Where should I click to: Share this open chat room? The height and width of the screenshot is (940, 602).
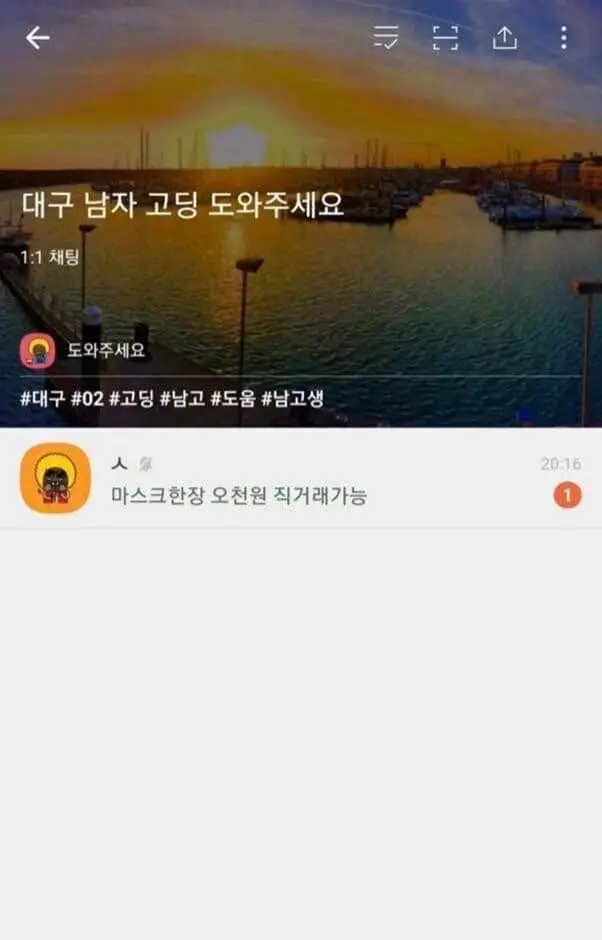click(x=505, y=38)
